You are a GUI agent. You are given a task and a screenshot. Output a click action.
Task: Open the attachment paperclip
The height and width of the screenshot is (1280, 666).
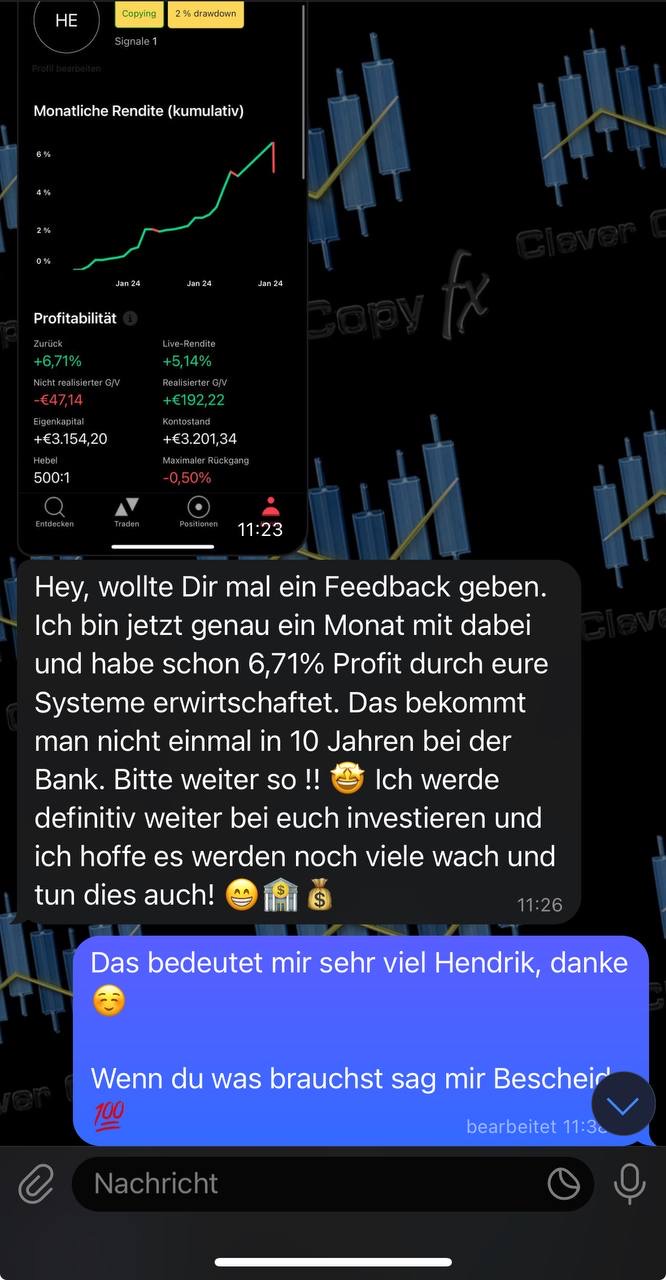(36, 1184)
